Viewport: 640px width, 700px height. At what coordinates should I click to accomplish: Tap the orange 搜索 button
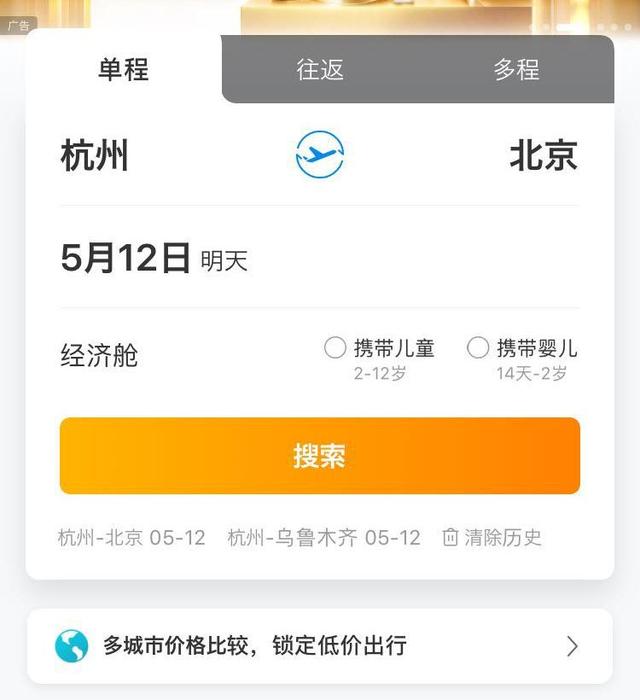(x=320, y=456)
